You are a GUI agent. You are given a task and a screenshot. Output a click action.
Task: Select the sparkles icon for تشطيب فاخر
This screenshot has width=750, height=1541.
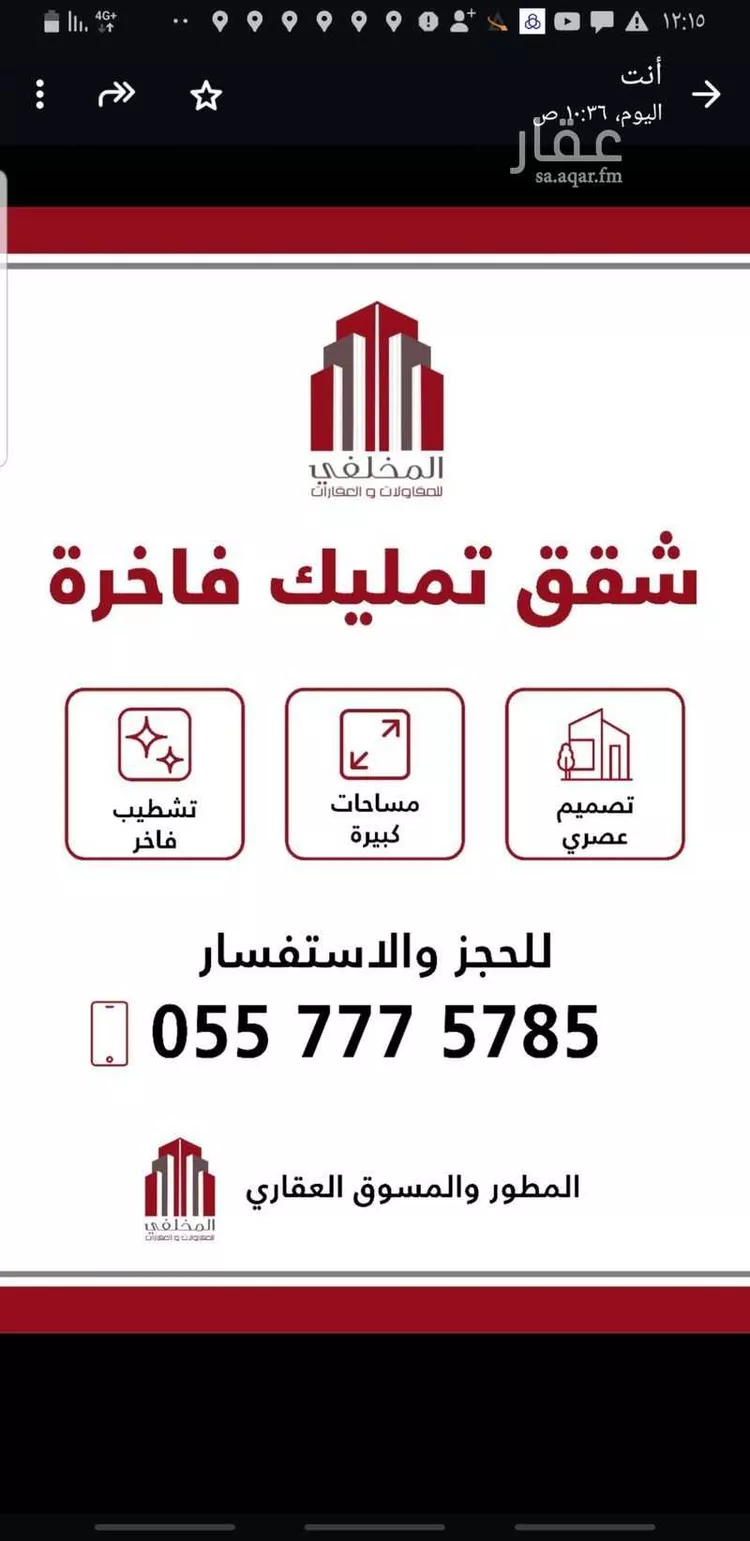coord(155,744)
